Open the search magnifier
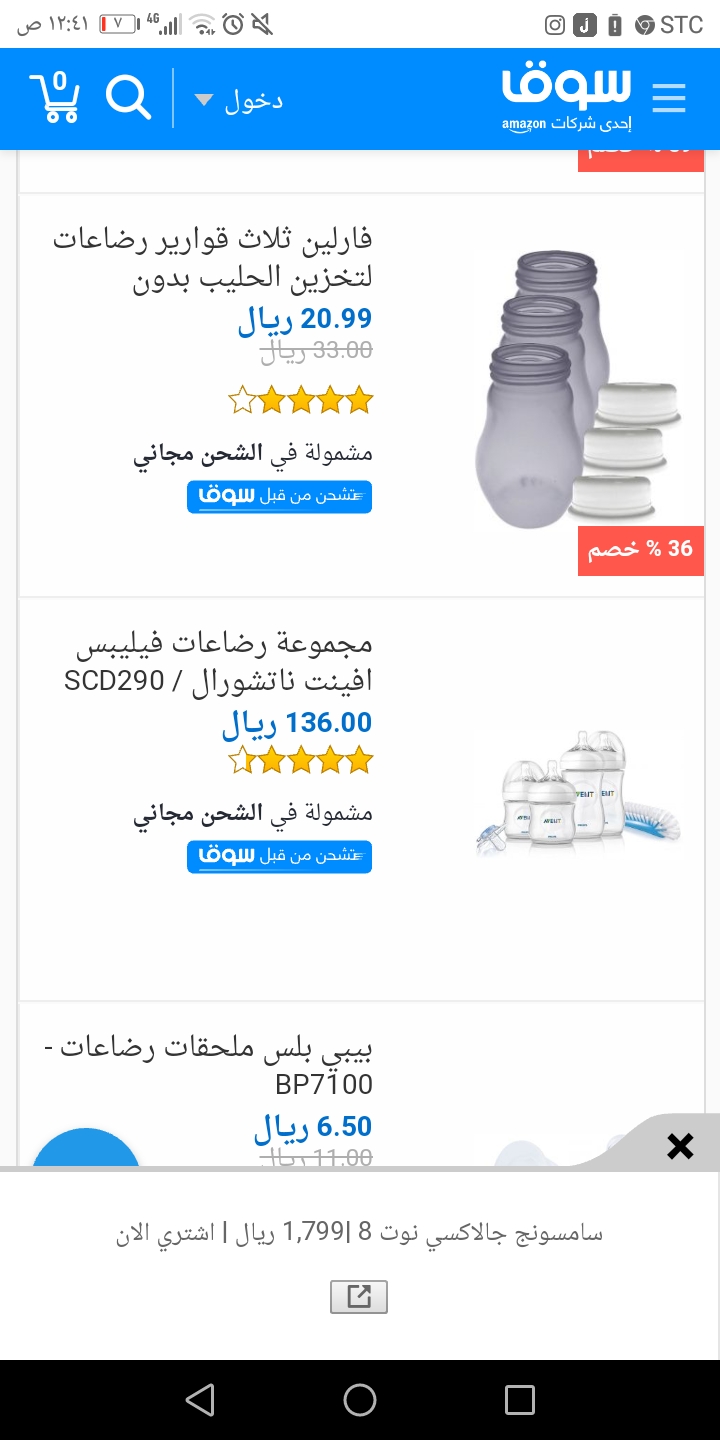Image resolution: width=720 pixels, height=1440 pixels. (x=128, y=99)
